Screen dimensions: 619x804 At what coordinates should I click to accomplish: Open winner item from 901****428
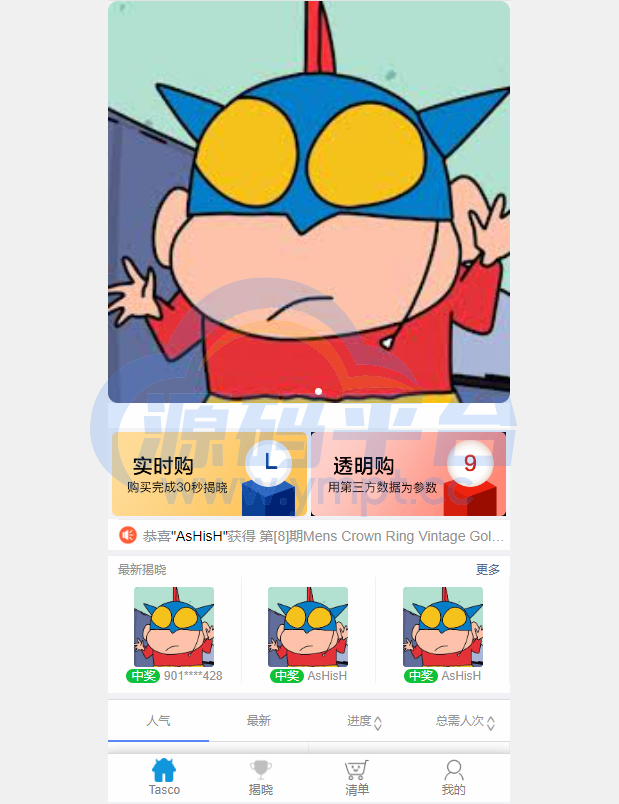174,634
